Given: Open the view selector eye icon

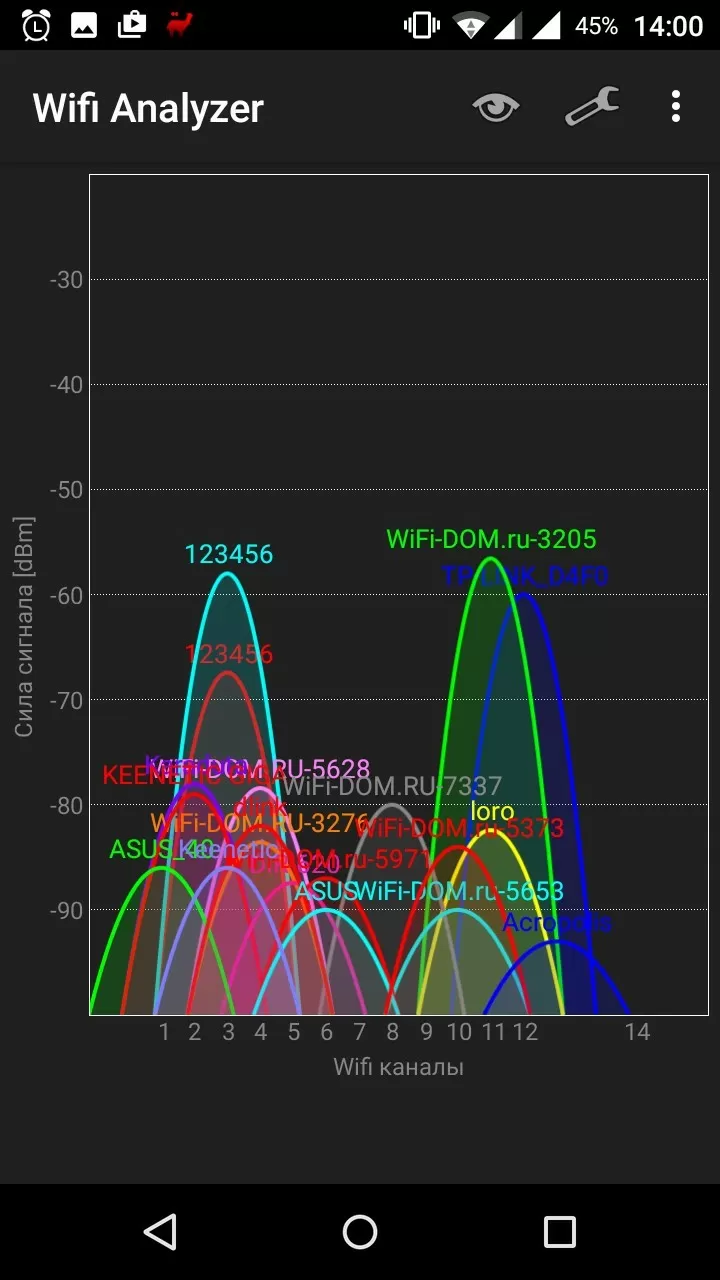Looking at the screenshot, I should 496,107.
